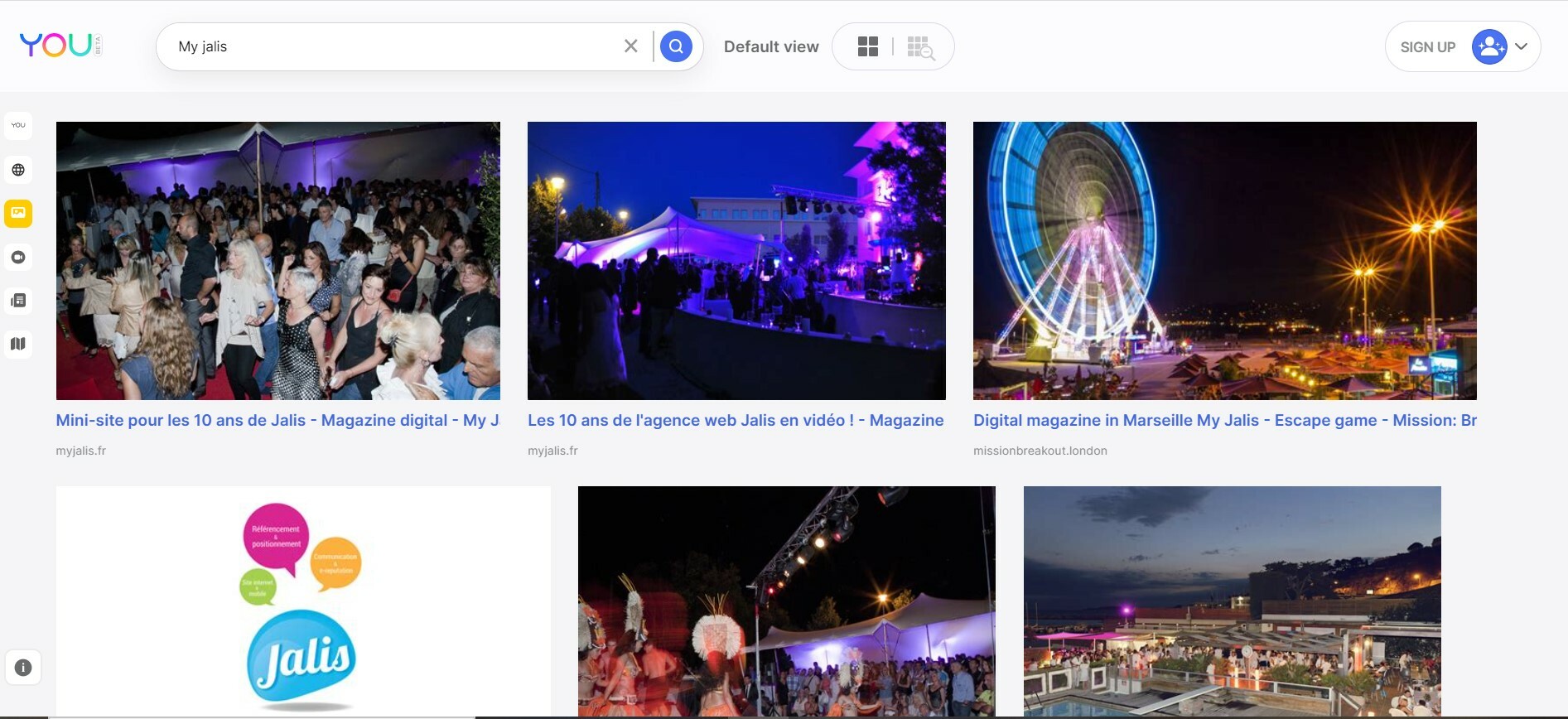
Task: Open the Ferris wheel image result
Action: click(1224, 261)
